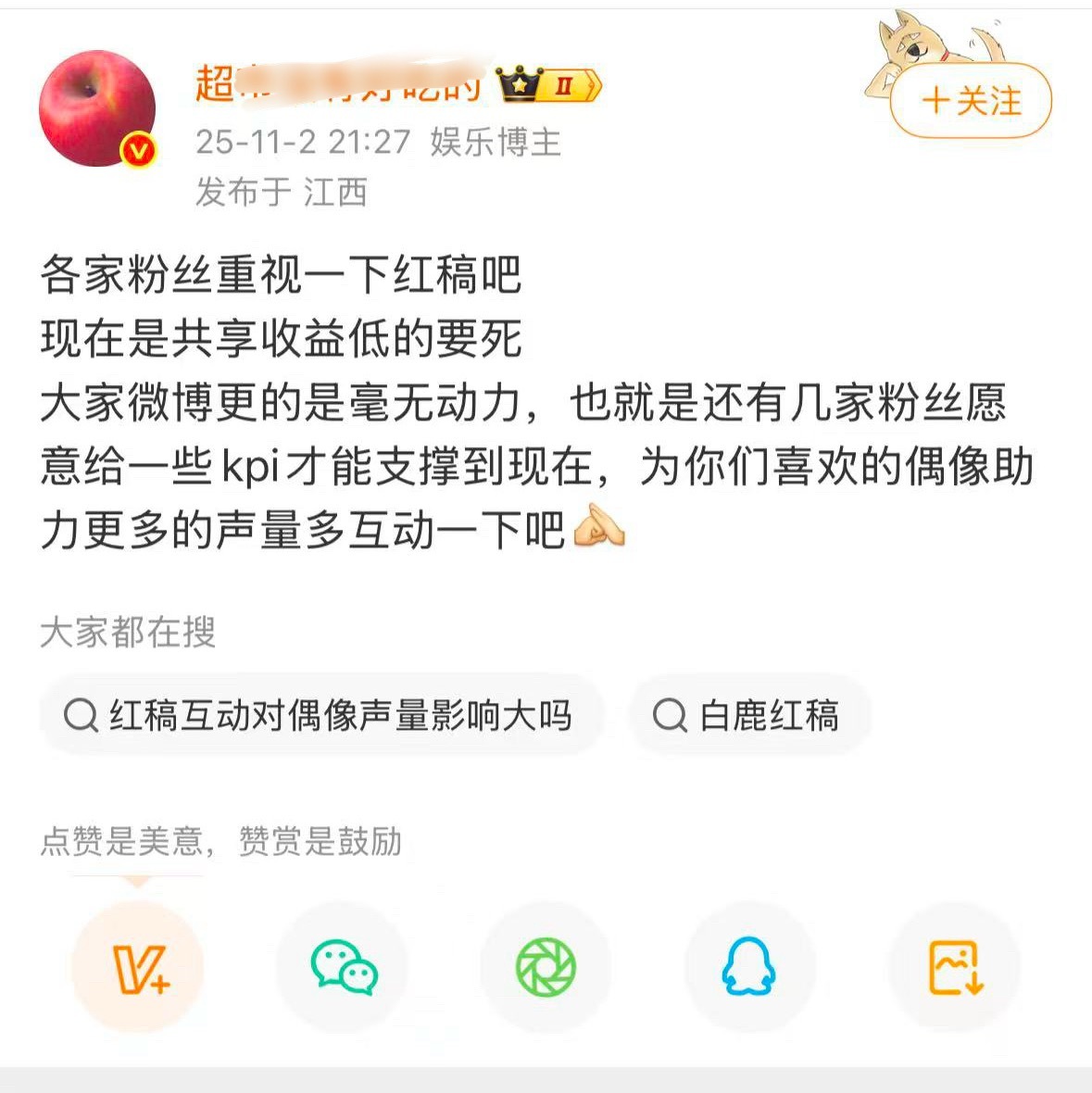Click the level II badge next to the crown
This screenshot has width=1092, height=1093.
click(565, 85)
